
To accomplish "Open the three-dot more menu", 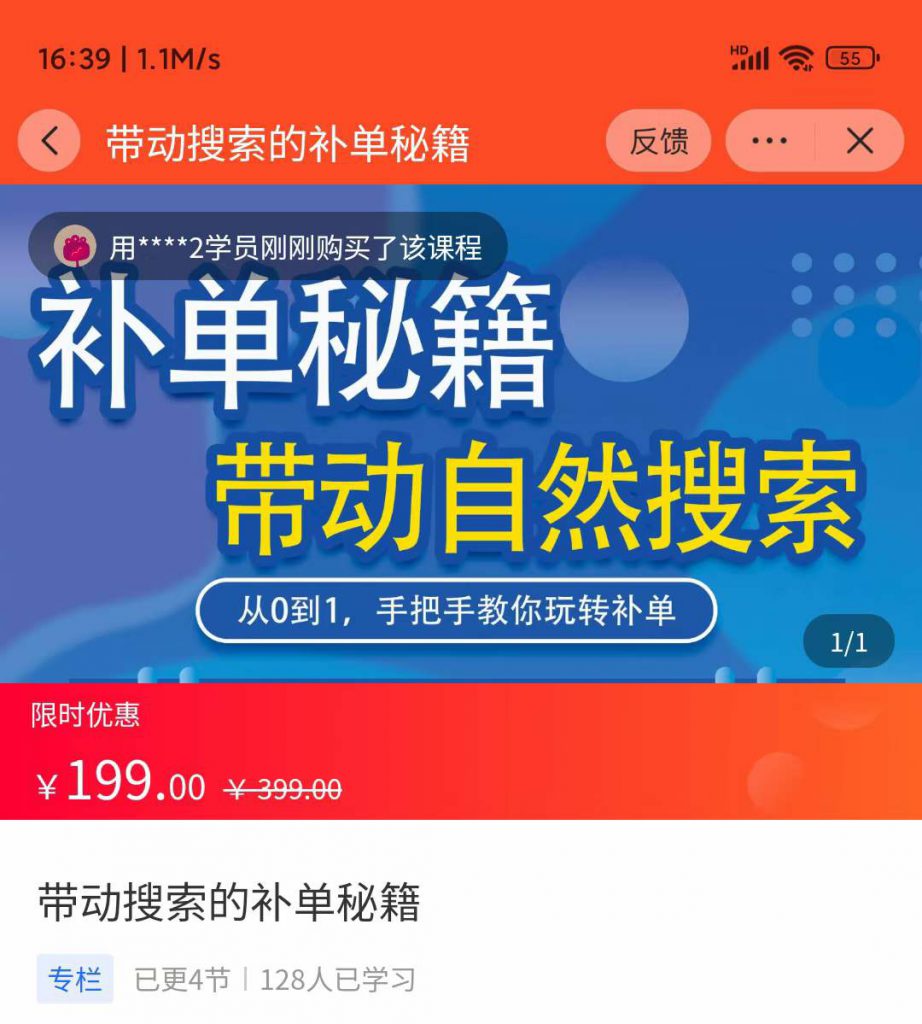I will click(769, 142).
